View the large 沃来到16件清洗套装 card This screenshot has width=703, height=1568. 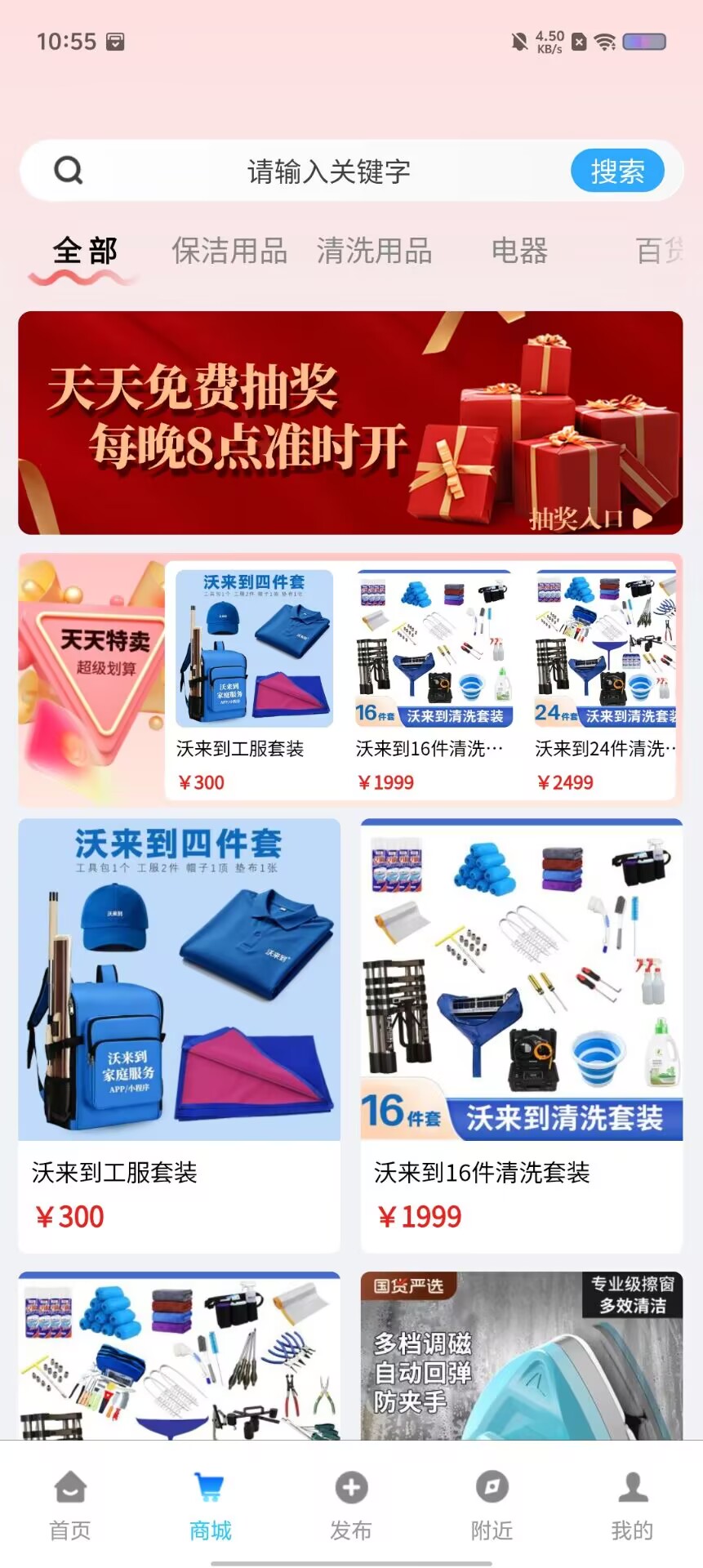pyautogui.click(x=522, y=1036)
